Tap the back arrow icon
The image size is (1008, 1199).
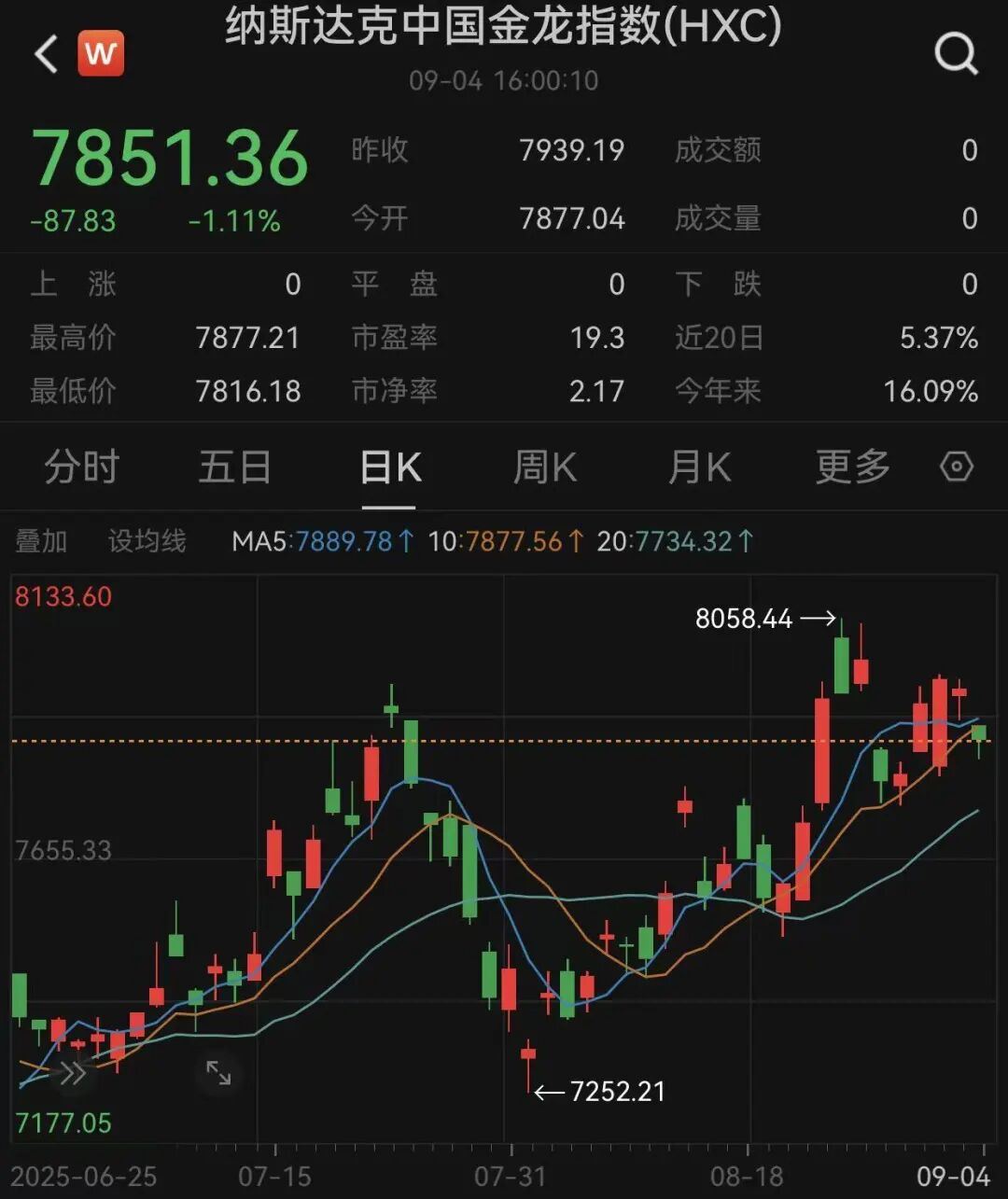point(44,52)
